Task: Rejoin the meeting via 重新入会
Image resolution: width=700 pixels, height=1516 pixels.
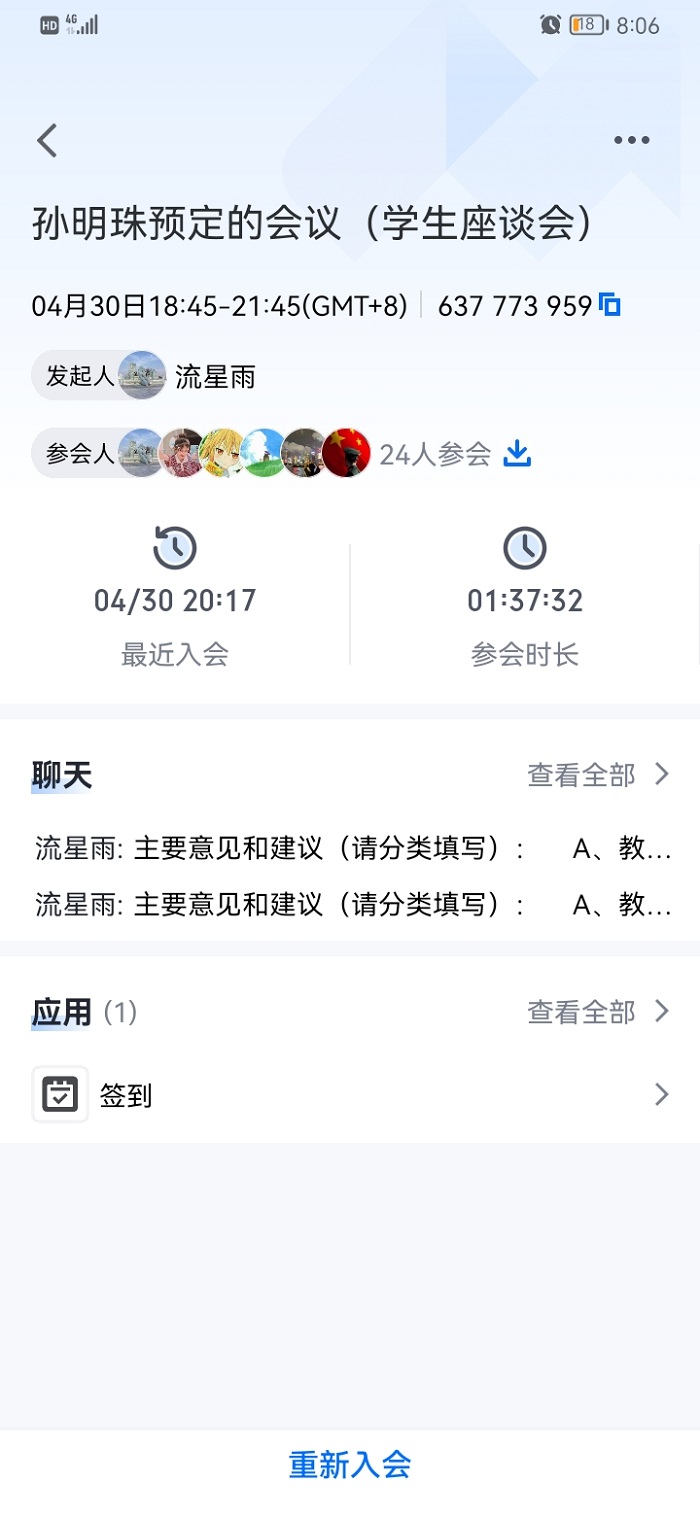Action: (350, 1465)
